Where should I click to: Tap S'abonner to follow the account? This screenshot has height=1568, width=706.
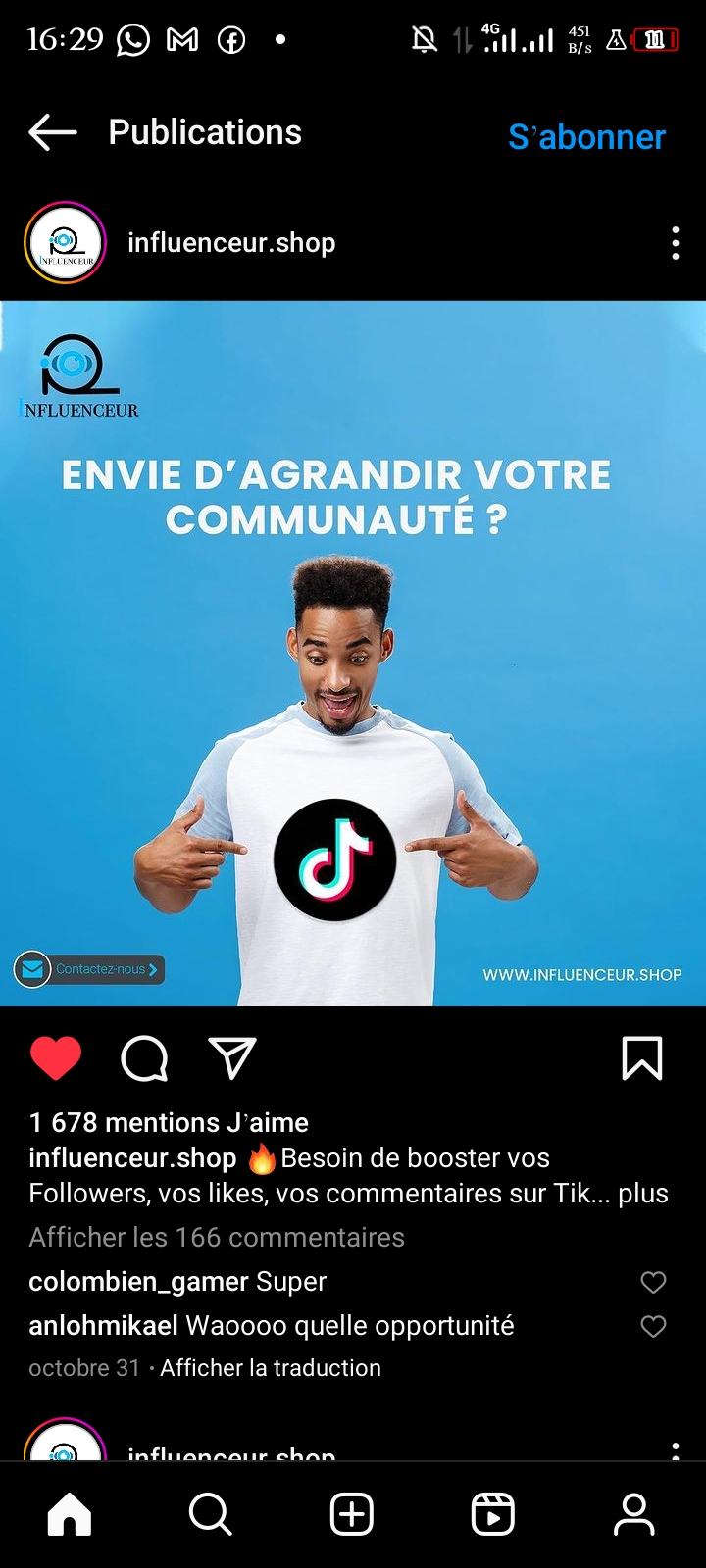pos(586,137)
